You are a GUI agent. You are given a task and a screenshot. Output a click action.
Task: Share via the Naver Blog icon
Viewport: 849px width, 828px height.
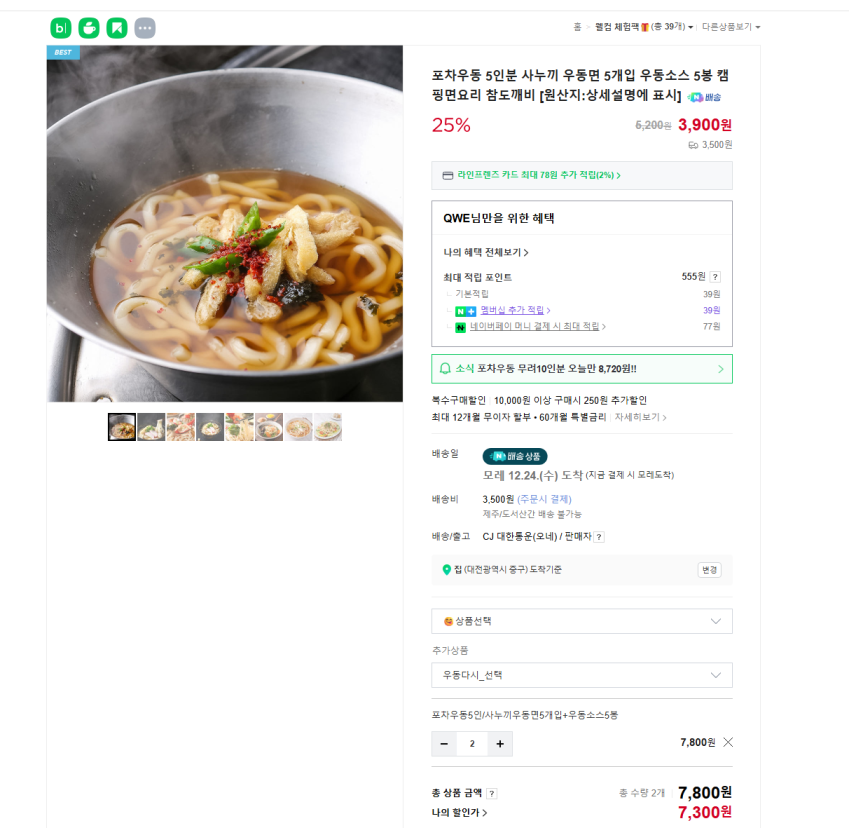tap(61, 28)
